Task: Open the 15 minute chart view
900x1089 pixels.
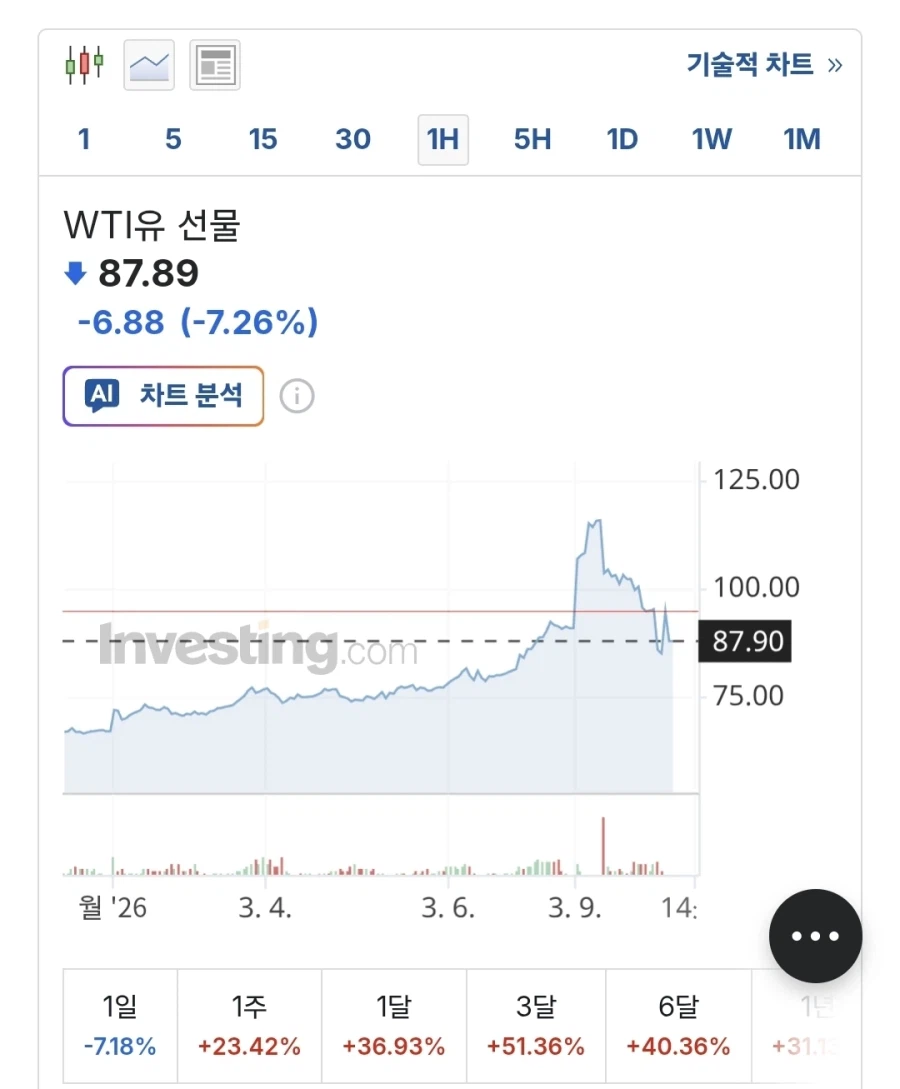Action: point(263,140)
